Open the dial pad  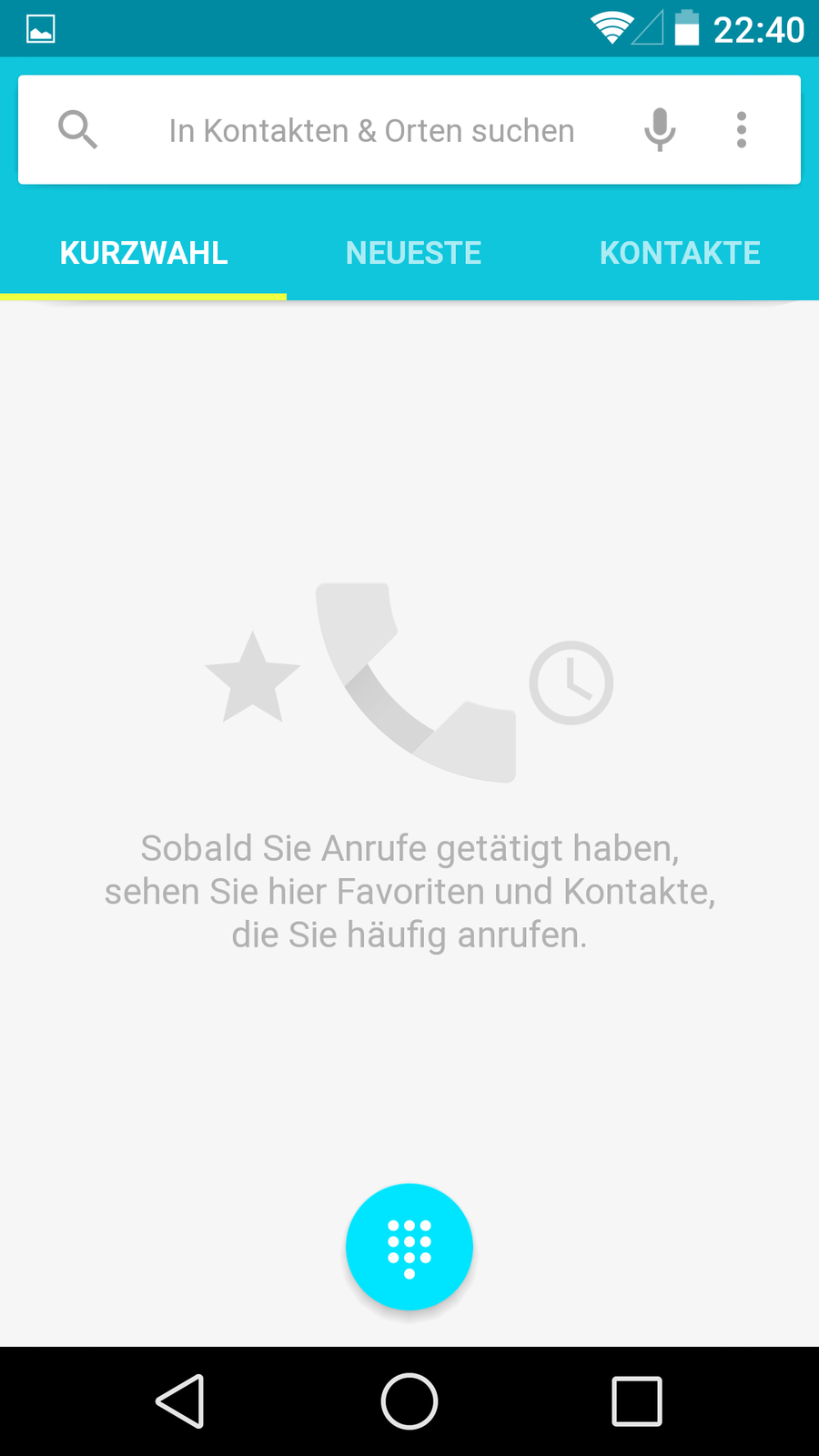409,1247
